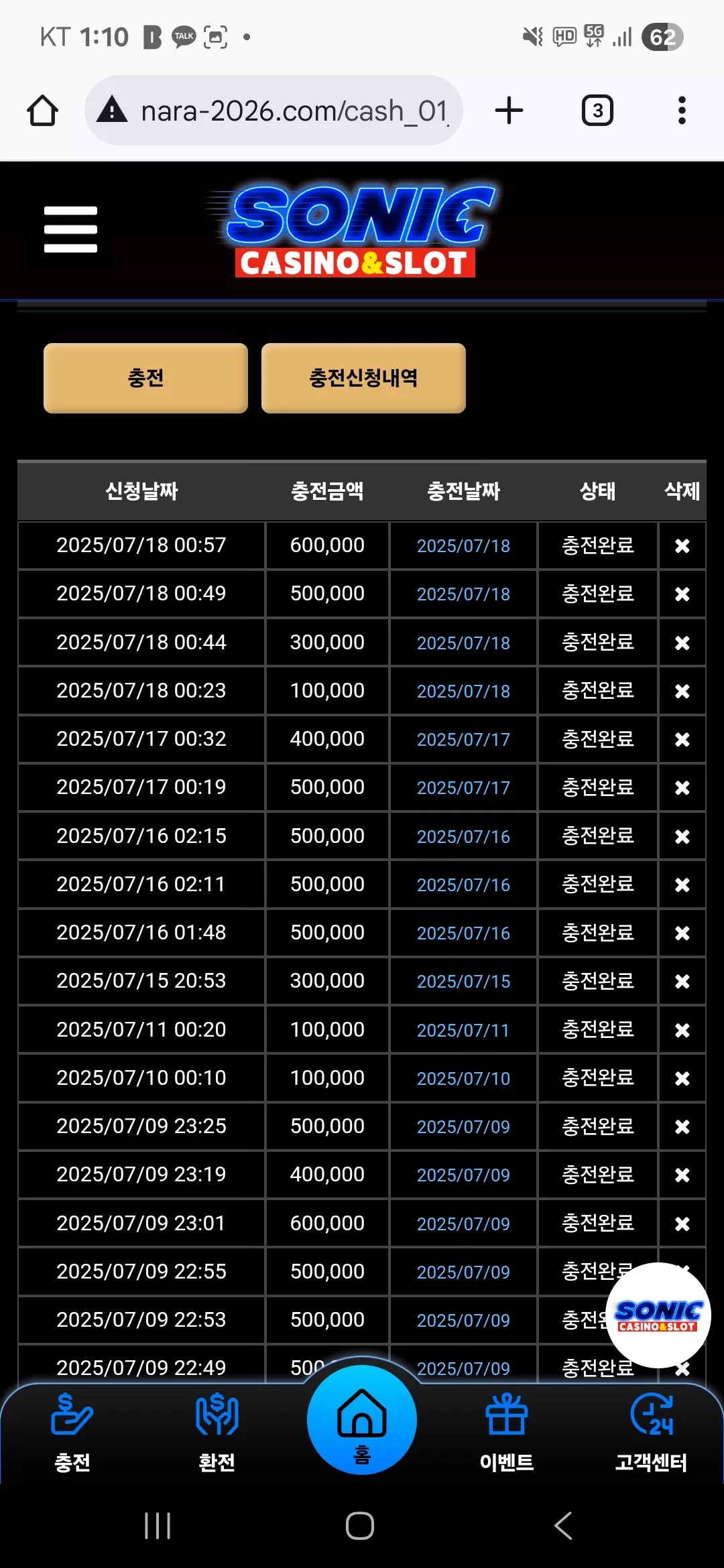
Task: Open a new browser tab
Action: click(x=509, y=111)
